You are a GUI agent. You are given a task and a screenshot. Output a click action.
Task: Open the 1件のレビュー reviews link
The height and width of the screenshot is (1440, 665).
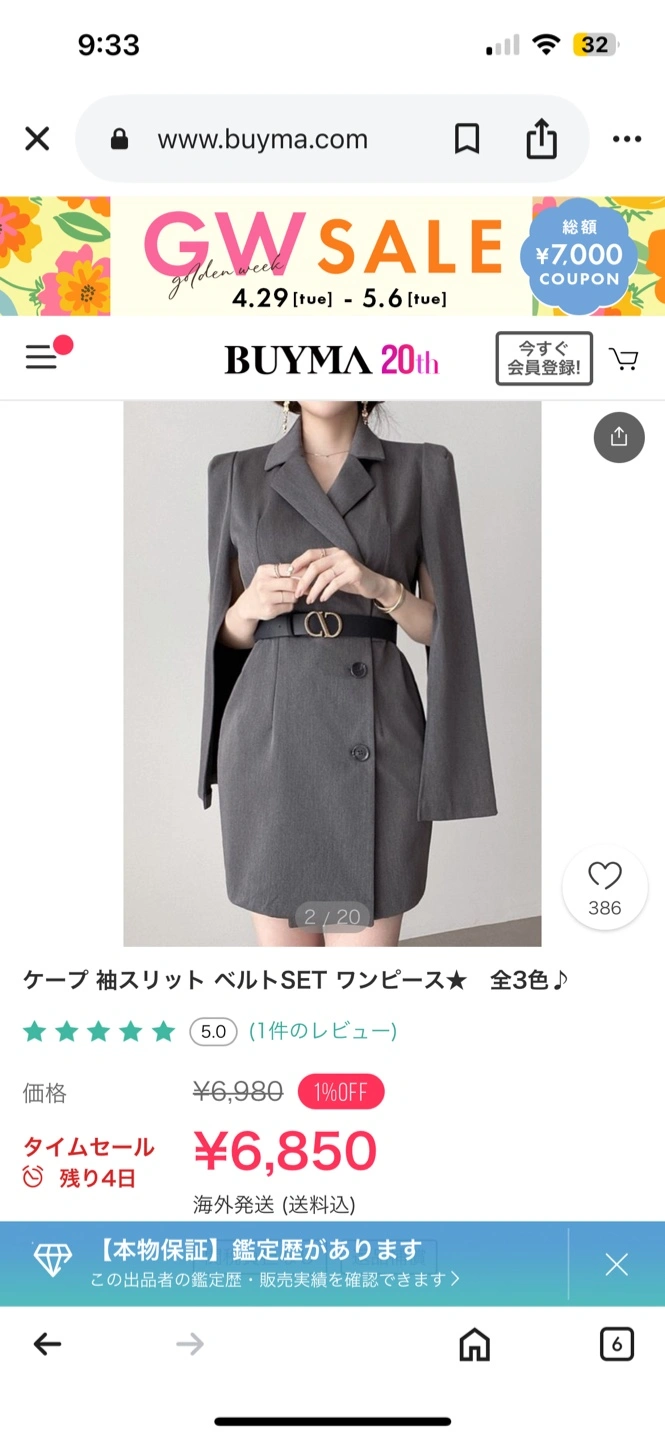coord(323,1031)
